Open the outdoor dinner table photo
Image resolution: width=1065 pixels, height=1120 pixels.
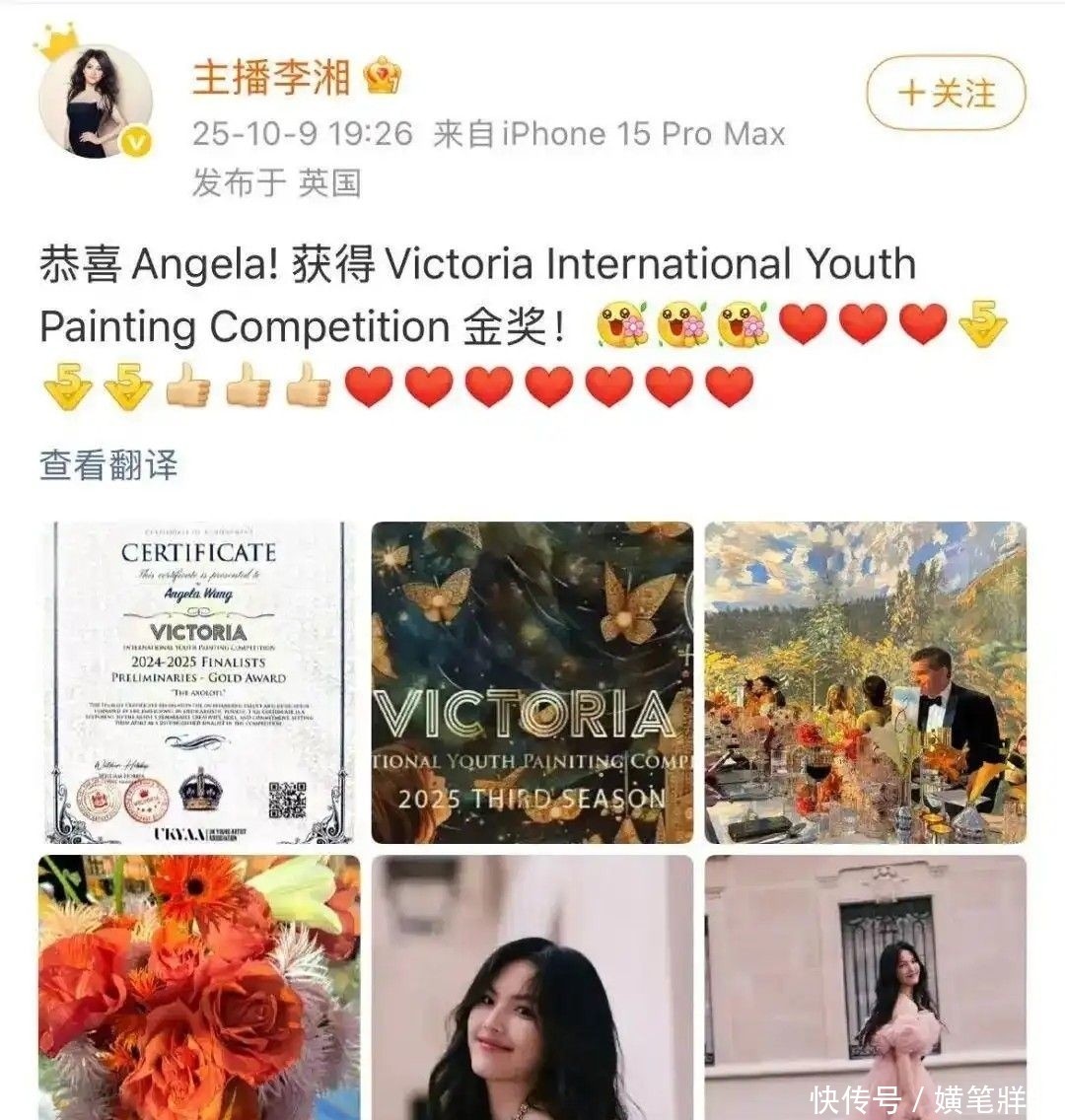coord(865,682)
